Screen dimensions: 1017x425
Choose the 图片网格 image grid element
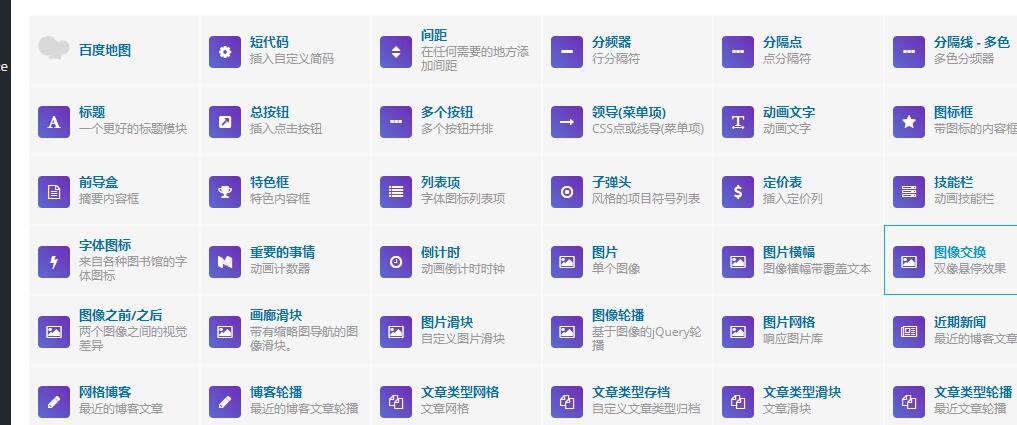(x=788, y=322)
